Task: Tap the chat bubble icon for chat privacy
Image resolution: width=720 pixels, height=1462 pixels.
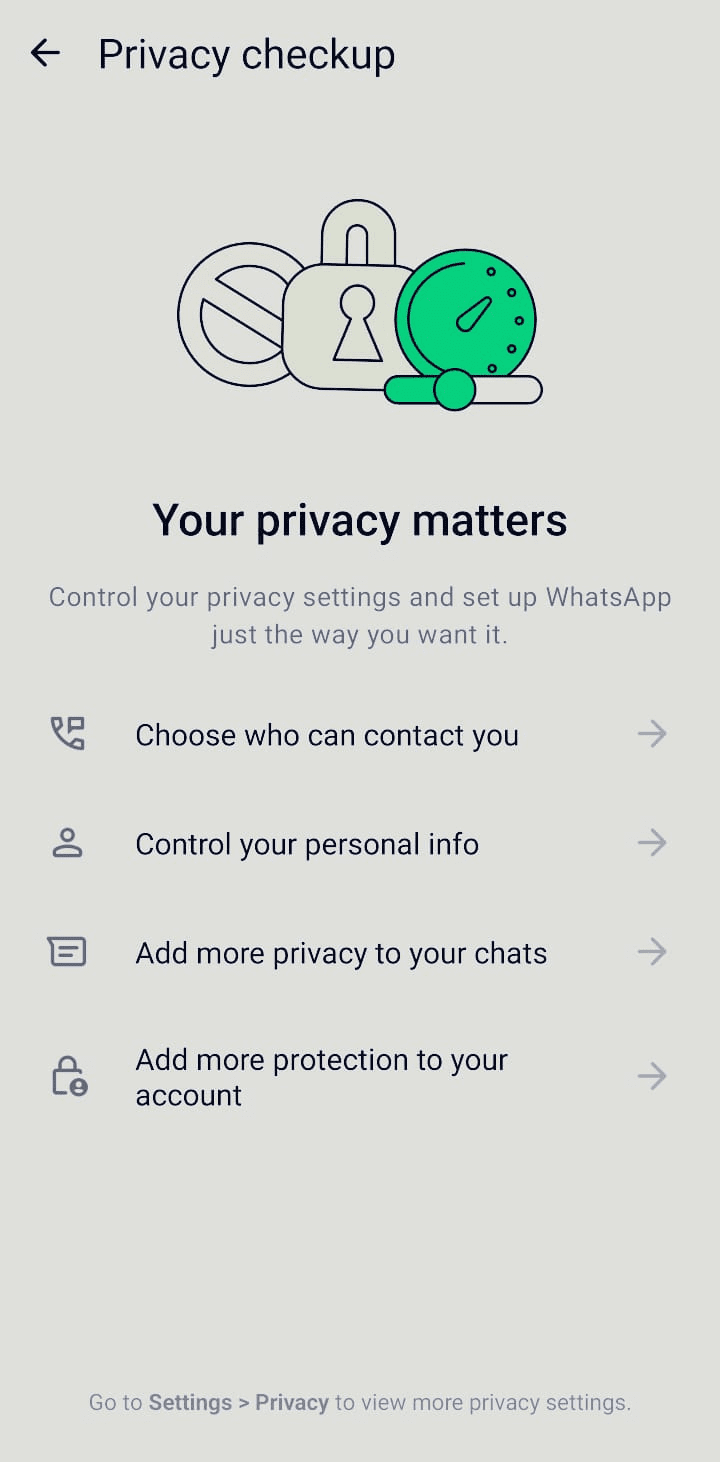Action: [66, 952]
